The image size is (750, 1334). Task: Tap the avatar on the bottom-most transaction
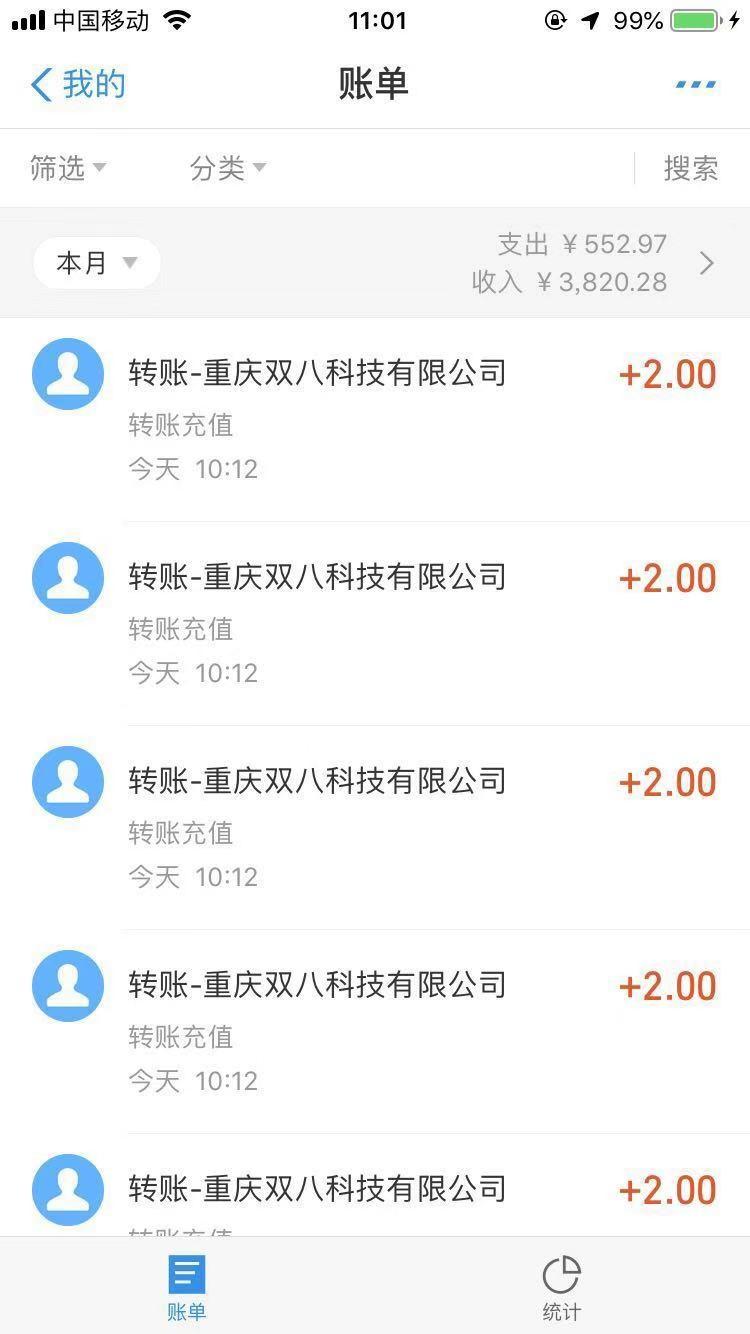pos(67,1189)
